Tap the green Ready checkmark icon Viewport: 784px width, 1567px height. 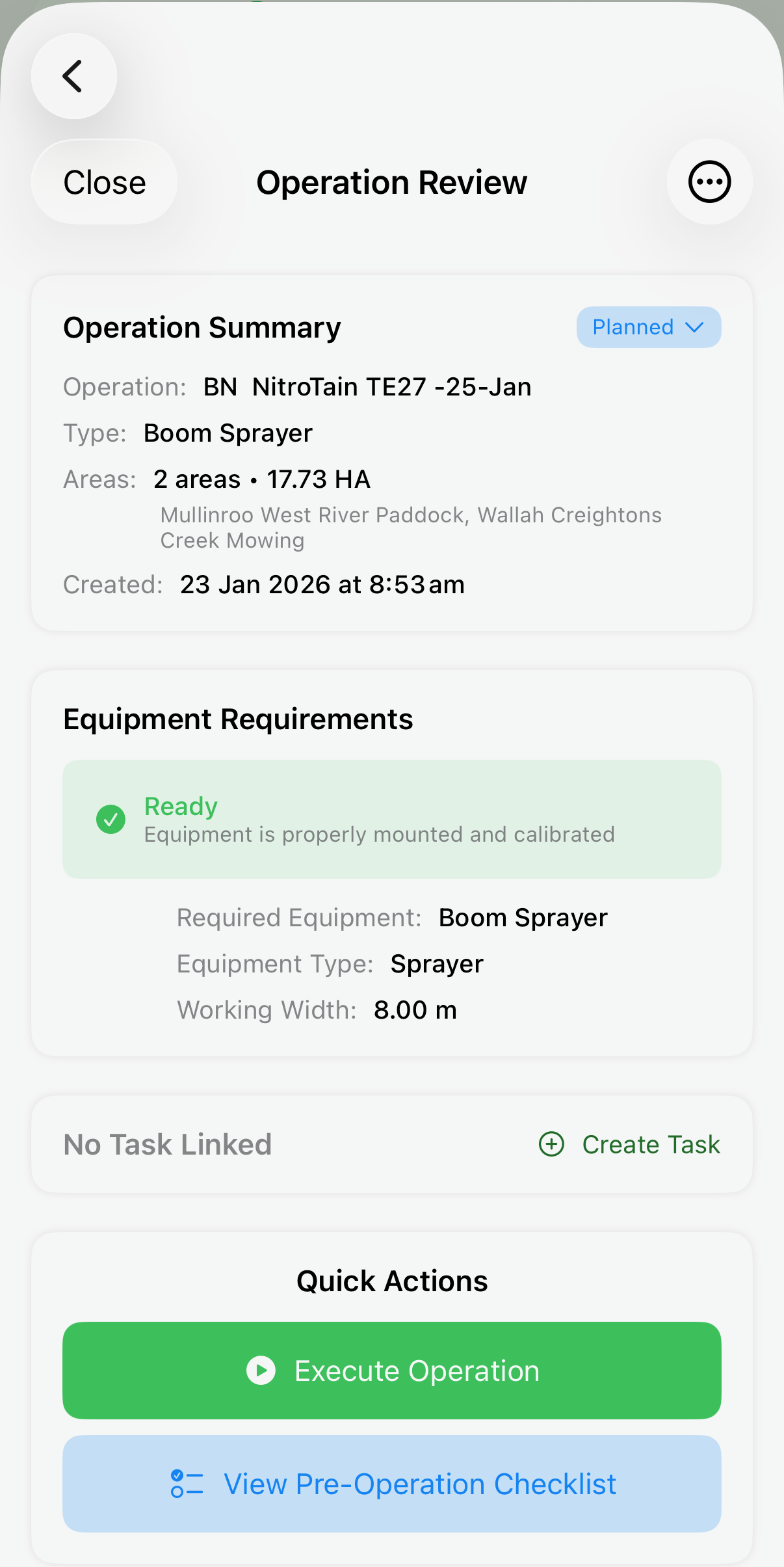point(111,820)
